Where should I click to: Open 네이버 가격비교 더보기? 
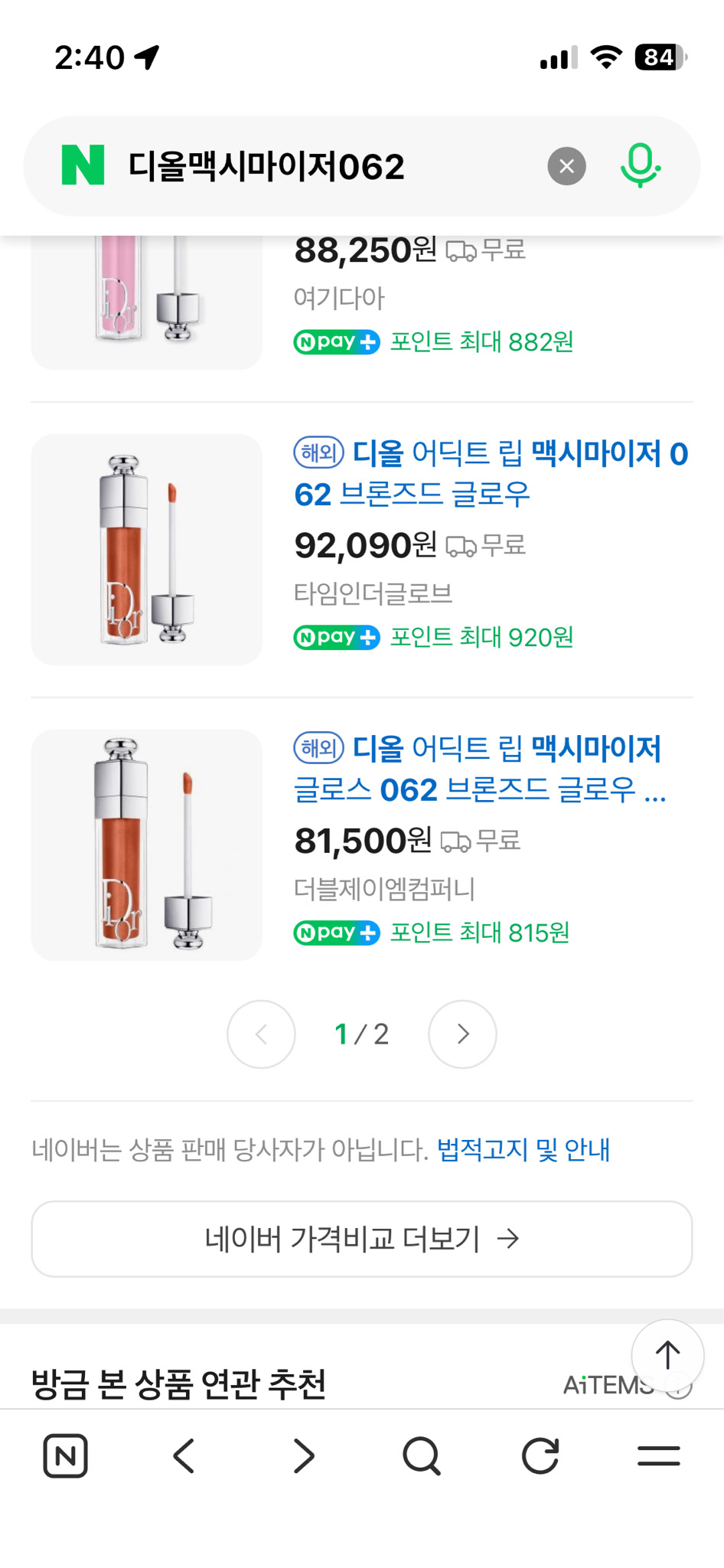pos(362,1239)
